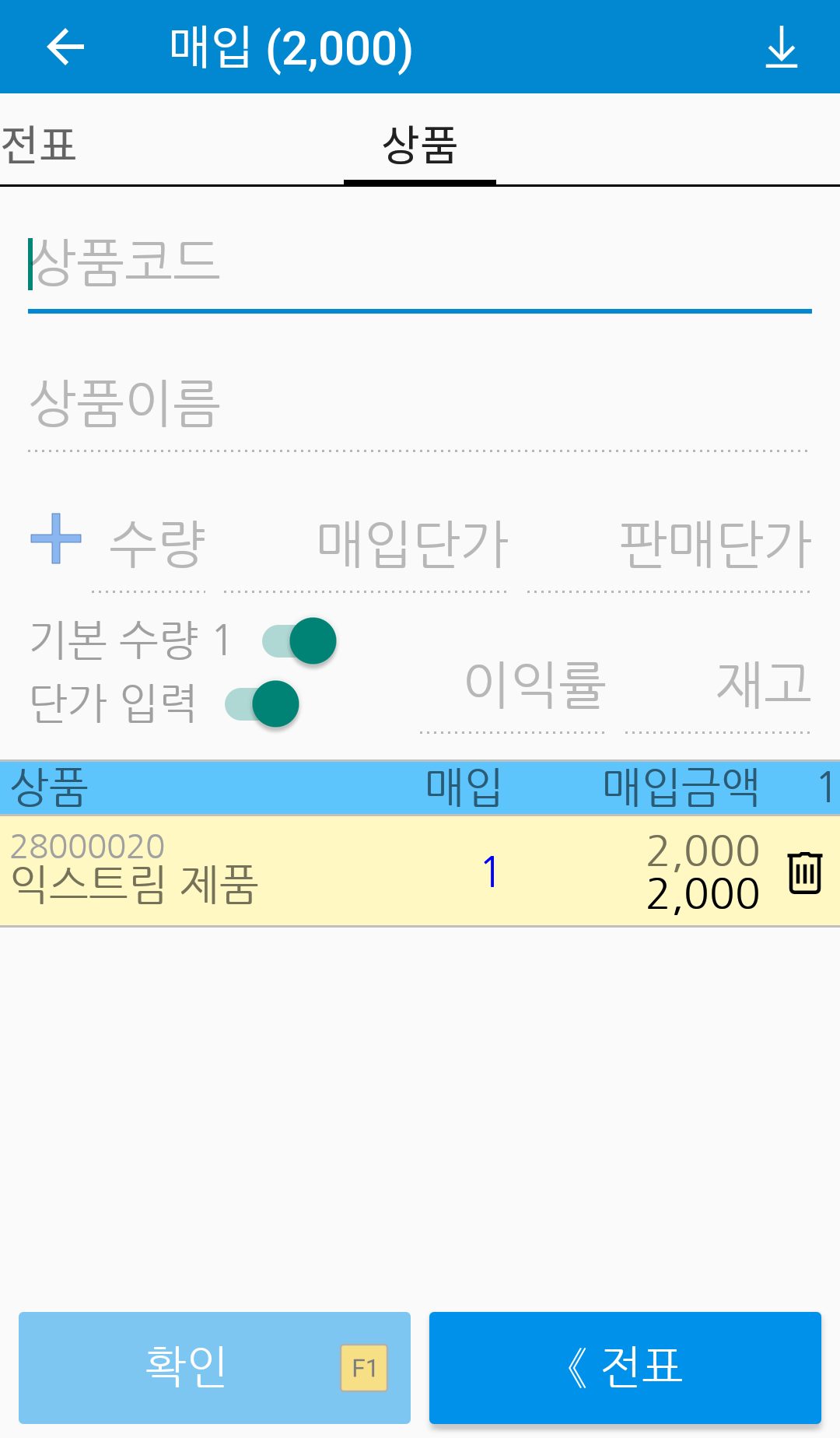Tap the blue plus icon
This screenshot has height=1438, width=840.
tap(56, 538)
